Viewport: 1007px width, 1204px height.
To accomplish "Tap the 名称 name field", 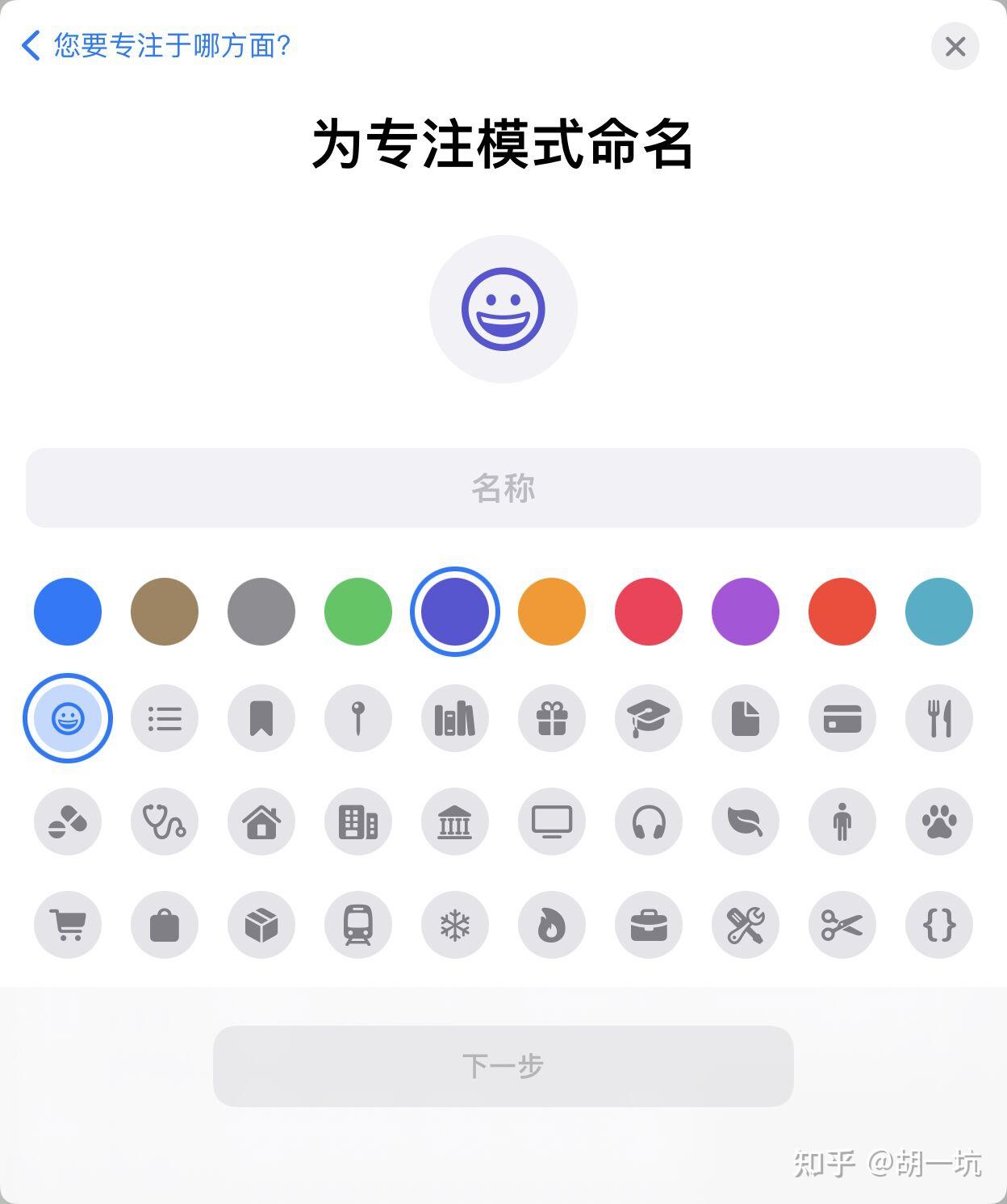I will (503, 488).
